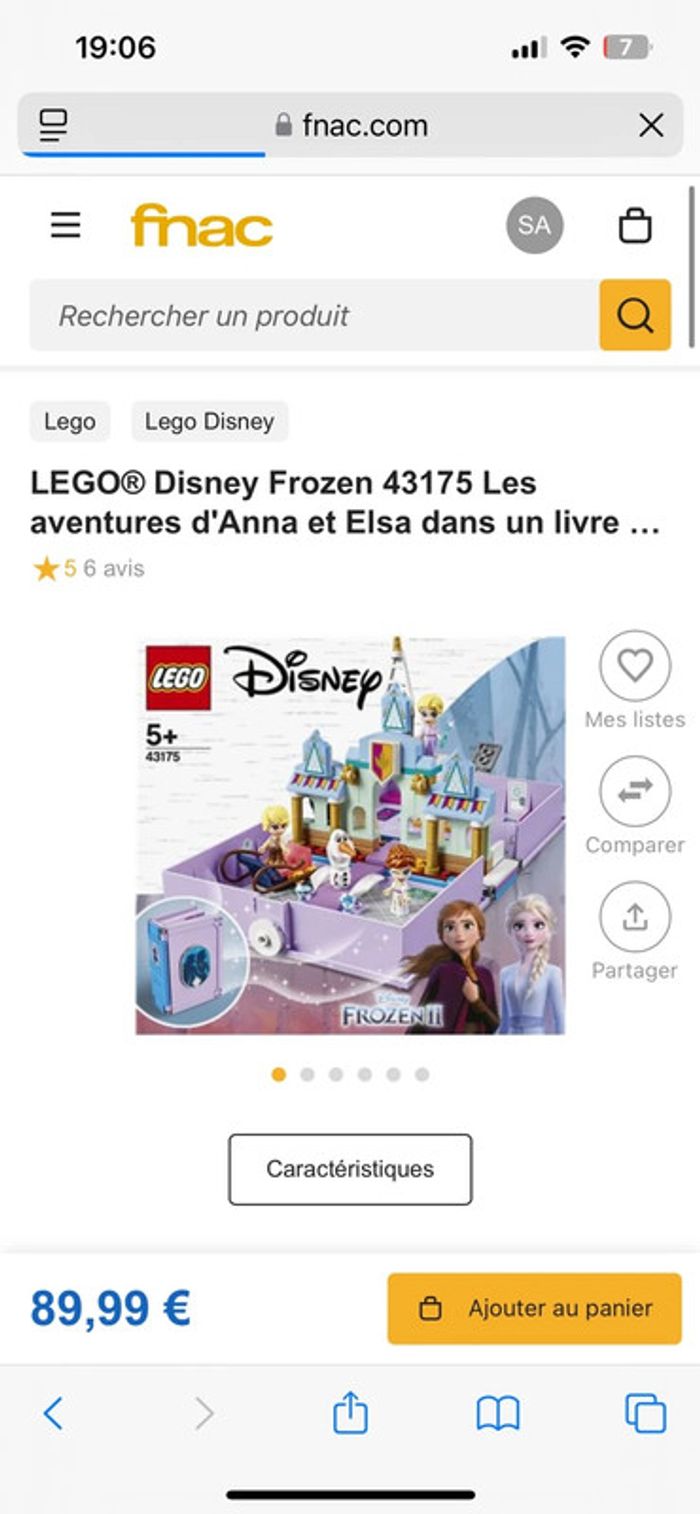The width and height of the screenshot is (700, 1514).
Task: Open Safari bookmarks
Action: point(498,1413)
